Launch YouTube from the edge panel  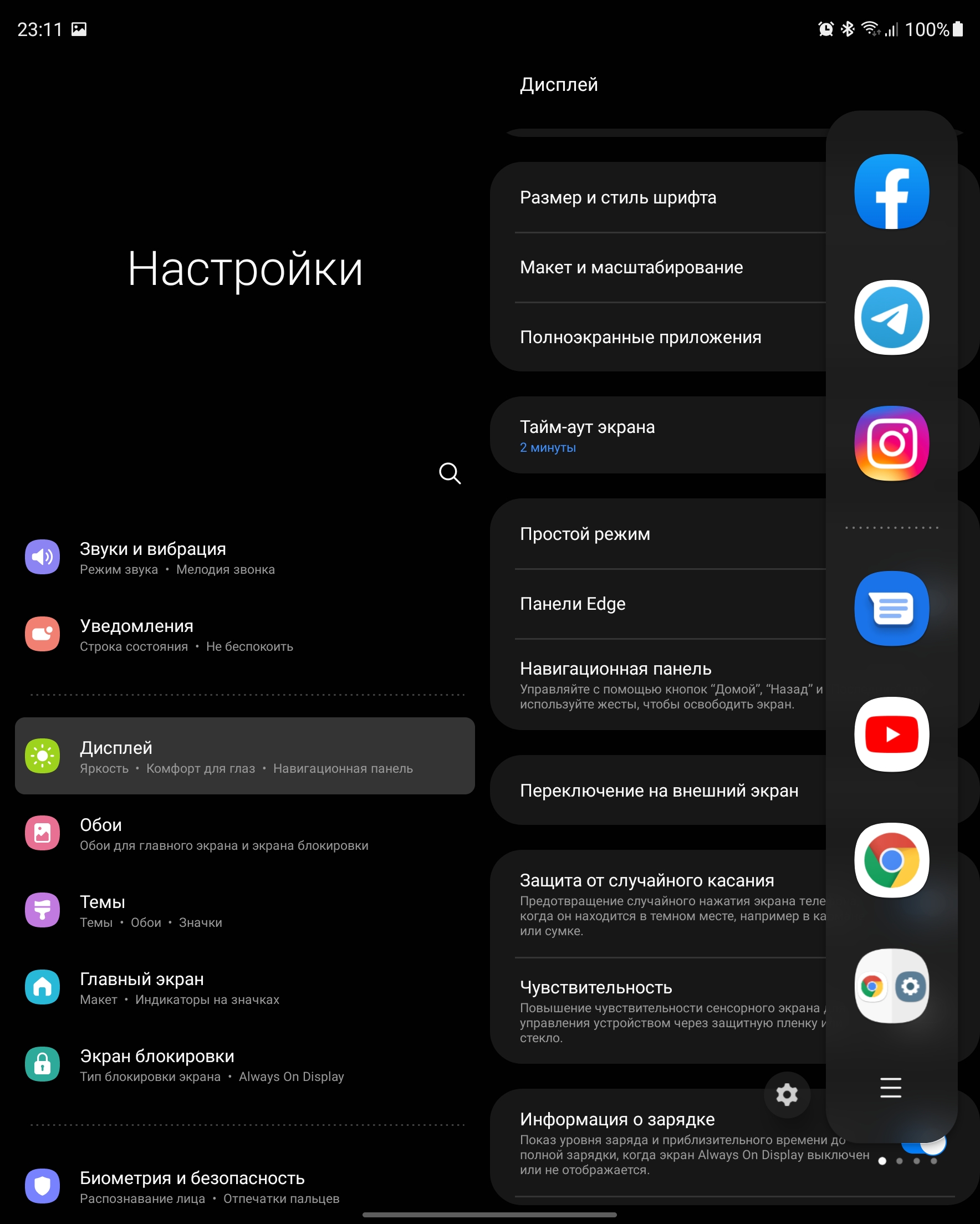[x=891, y=734]
